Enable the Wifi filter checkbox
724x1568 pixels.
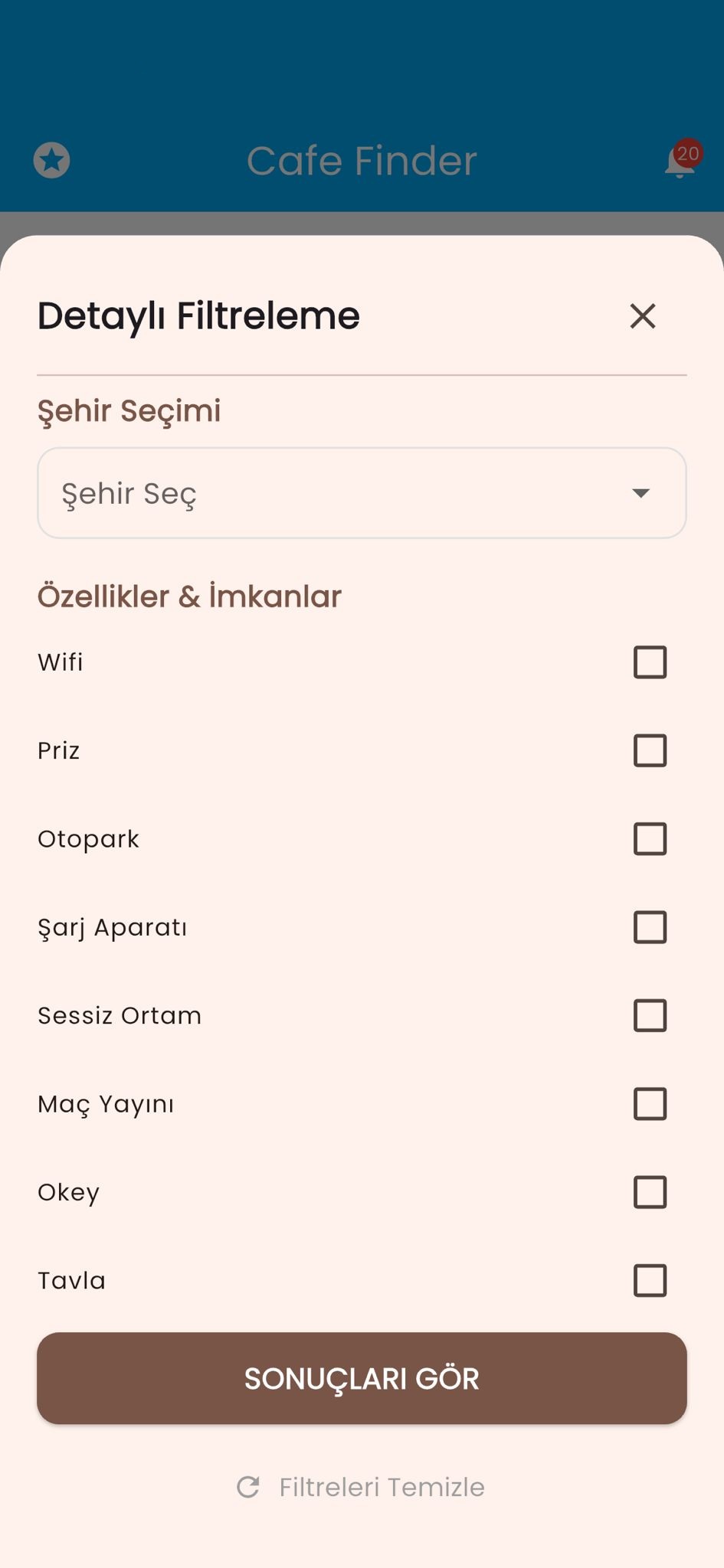649,662
